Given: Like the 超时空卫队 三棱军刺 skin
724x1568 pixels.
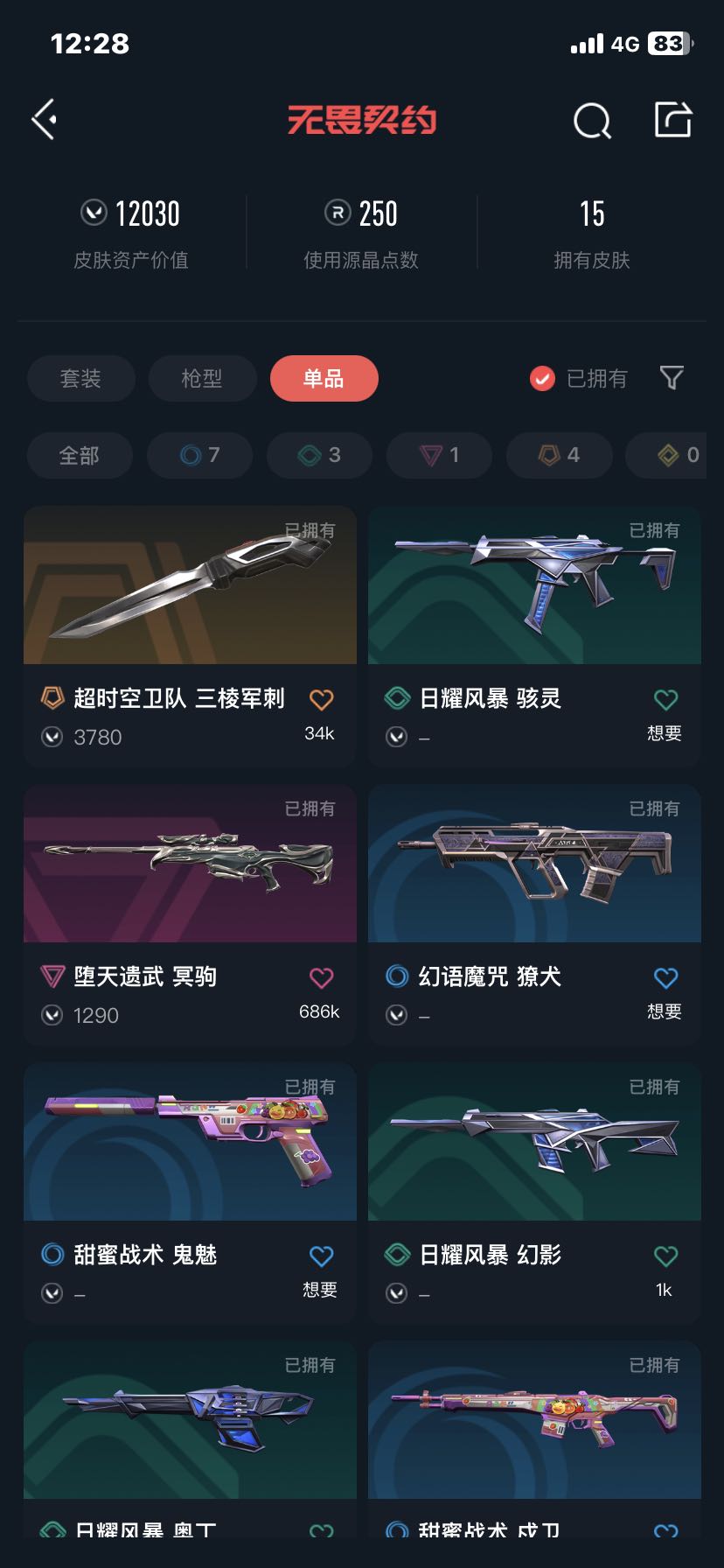Looking at the screenshot, I should pyautogui.click(x=322, y=699).
